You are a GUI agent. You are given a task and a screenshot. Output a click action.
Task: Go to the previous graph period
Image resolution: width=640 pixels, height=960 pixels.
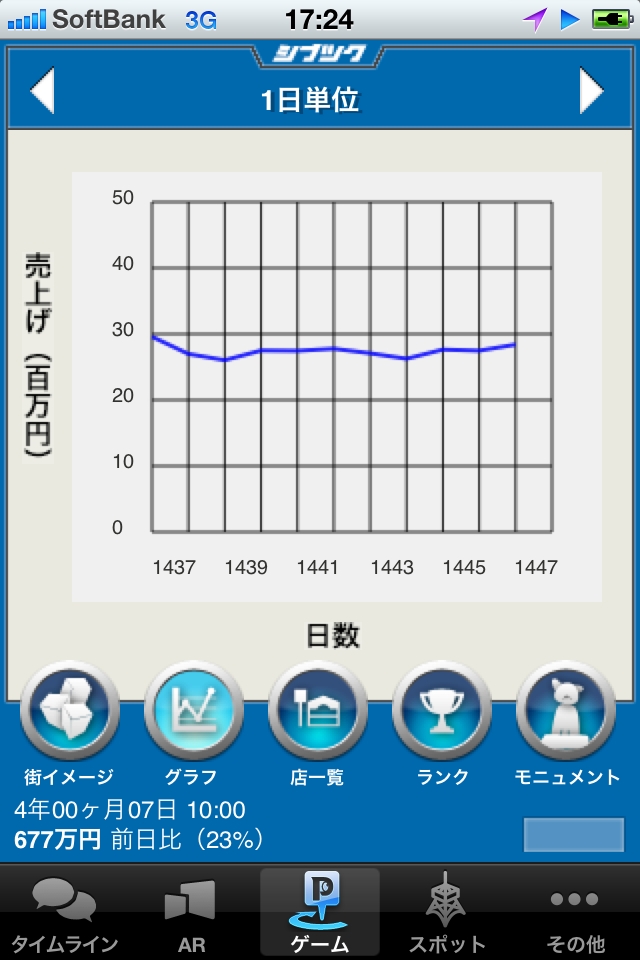click(42, 93)
